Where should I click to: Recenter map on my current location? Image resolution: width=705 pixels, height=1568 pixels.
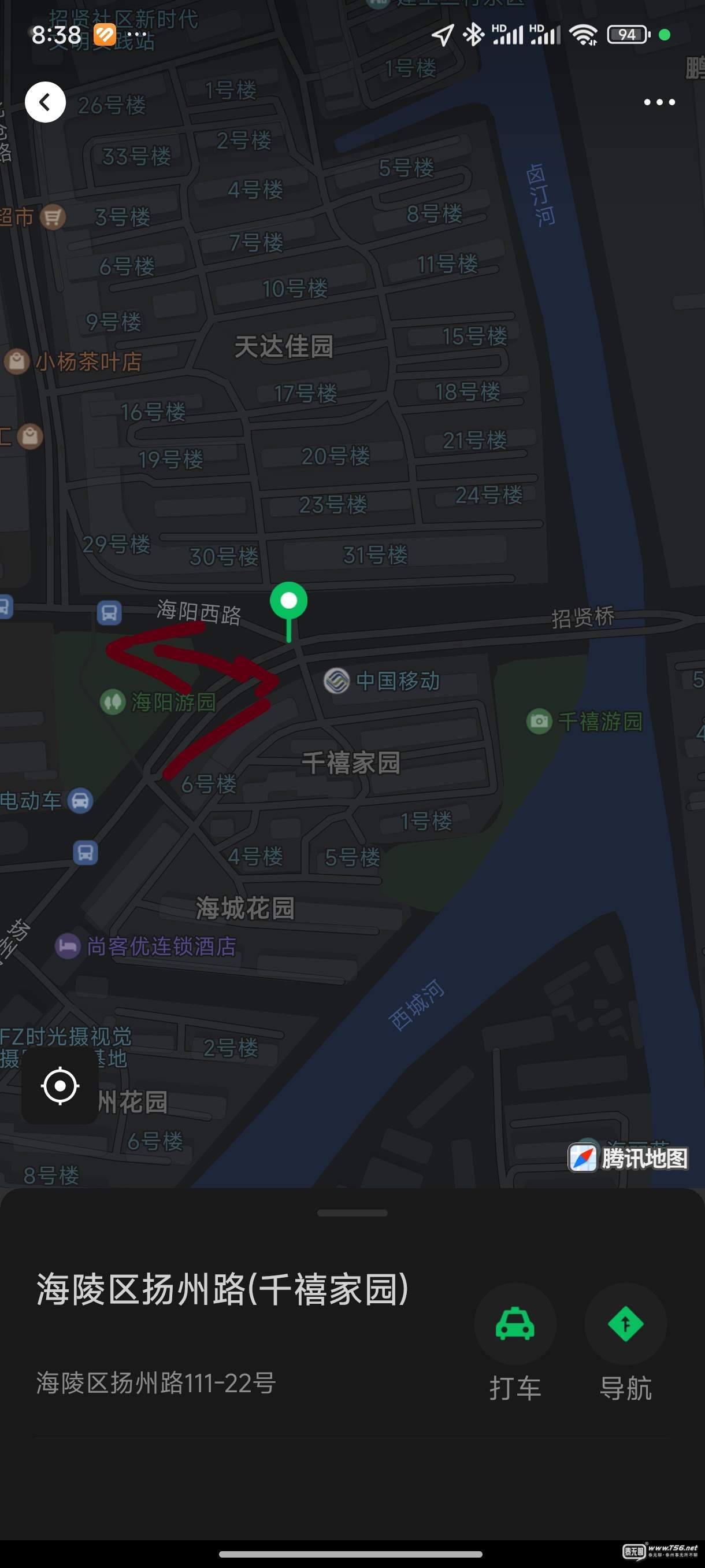[60, 1086]
